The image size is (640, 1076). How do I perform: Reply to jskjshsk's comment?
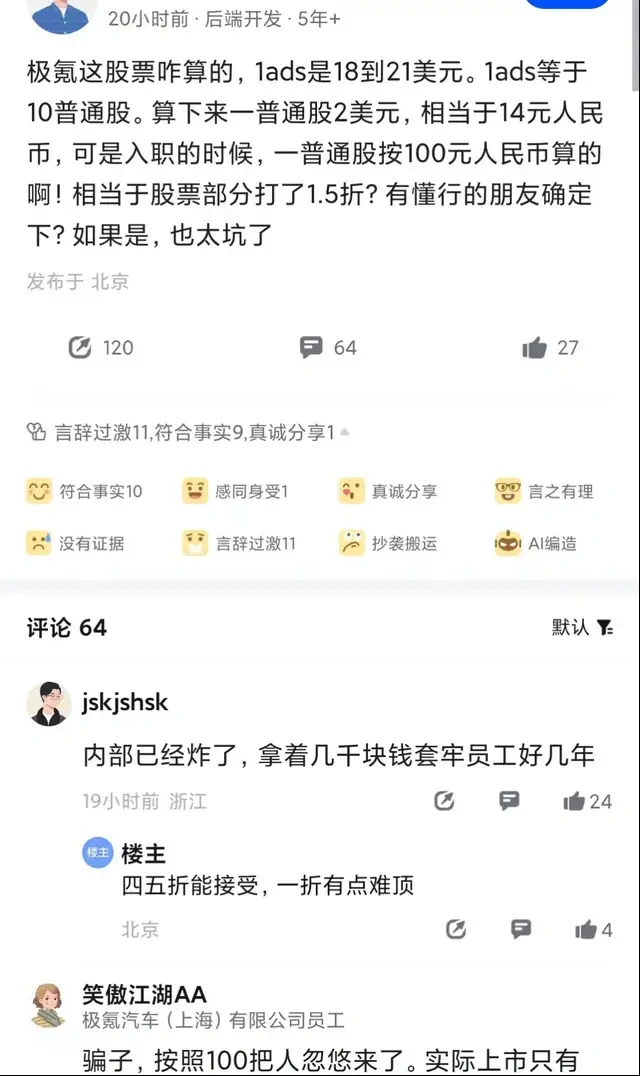click(509, 801)
